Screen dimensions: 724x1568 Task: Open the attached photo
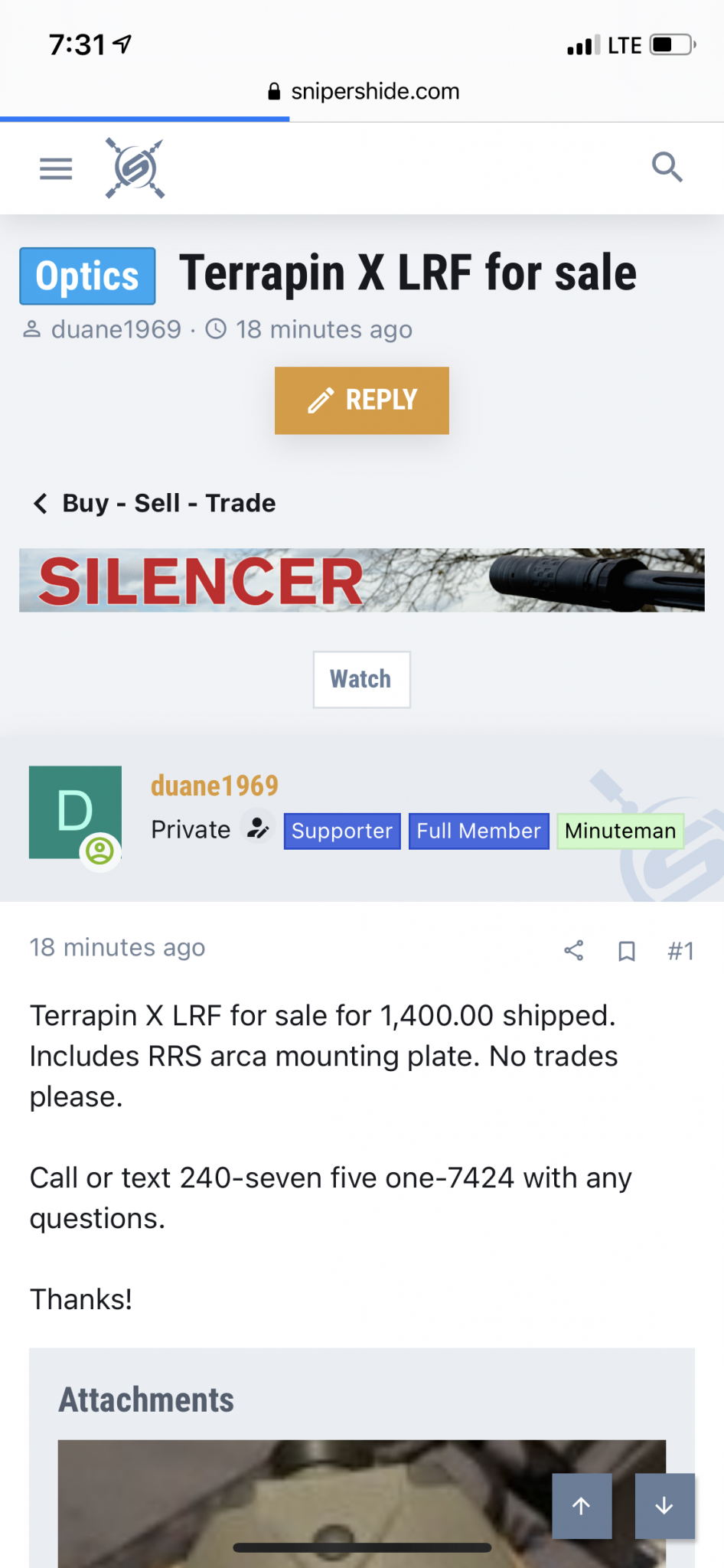(306, 1501)
